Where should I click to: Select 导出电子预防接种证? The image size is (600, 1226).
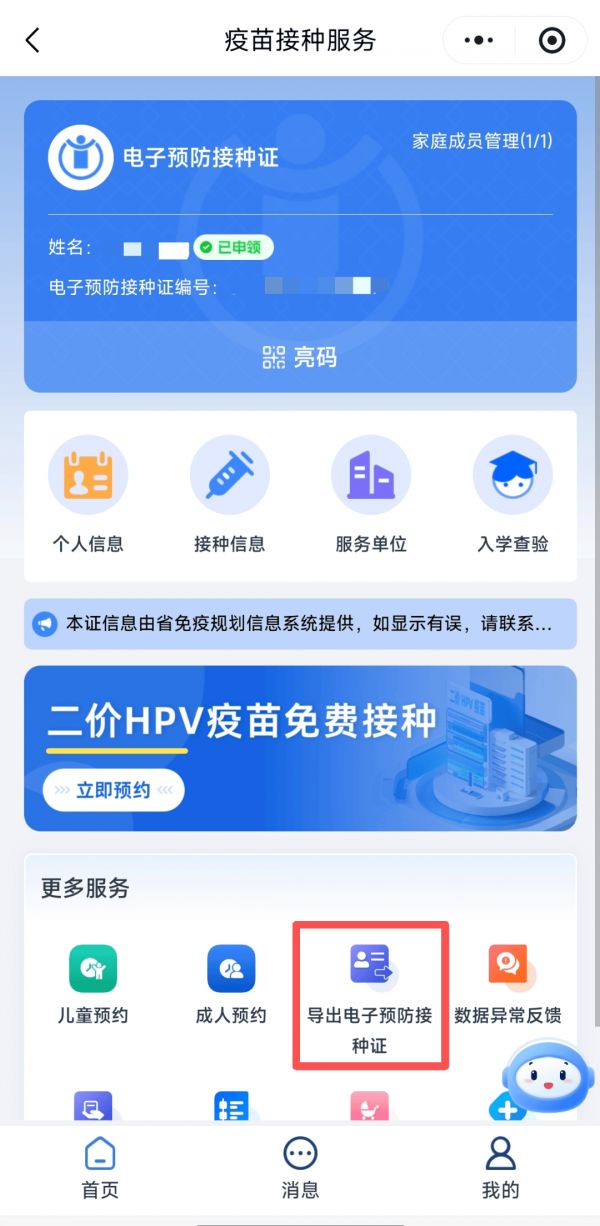[x=370, y=995]
